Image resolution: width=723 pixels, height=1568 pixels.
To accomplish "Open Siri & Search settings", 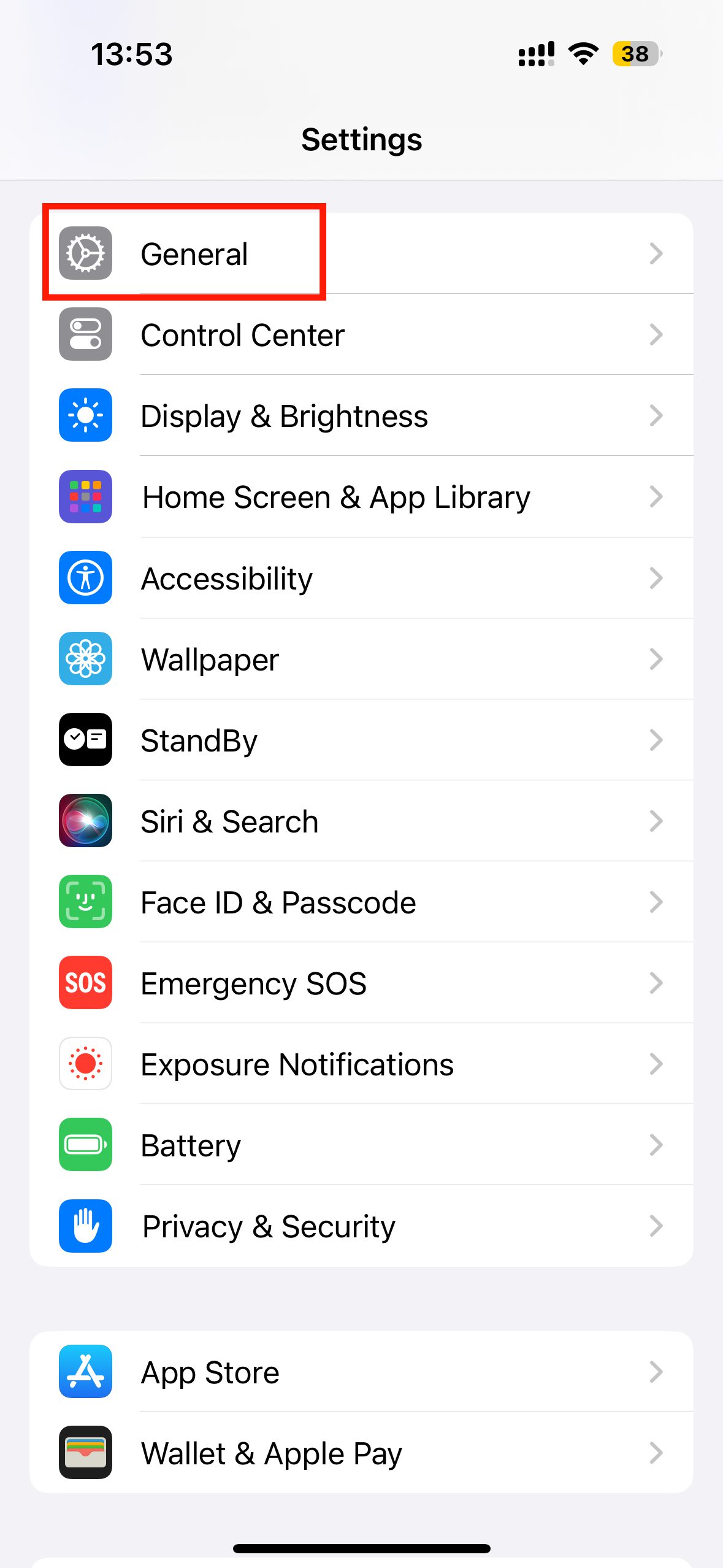I will tap(361, 821).
